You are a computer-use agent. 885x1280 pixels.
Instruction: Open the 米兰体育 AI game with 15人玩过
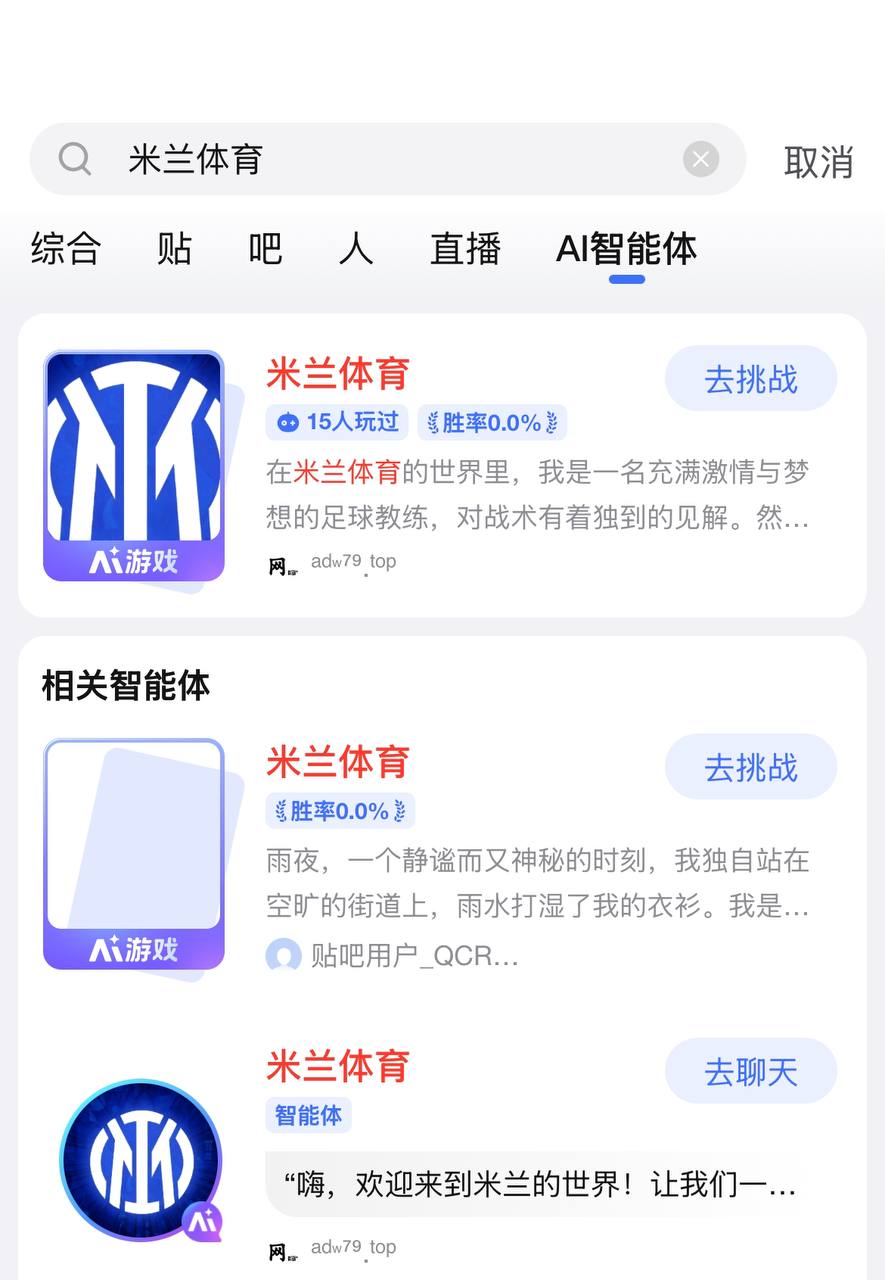[x=338, y=373]
